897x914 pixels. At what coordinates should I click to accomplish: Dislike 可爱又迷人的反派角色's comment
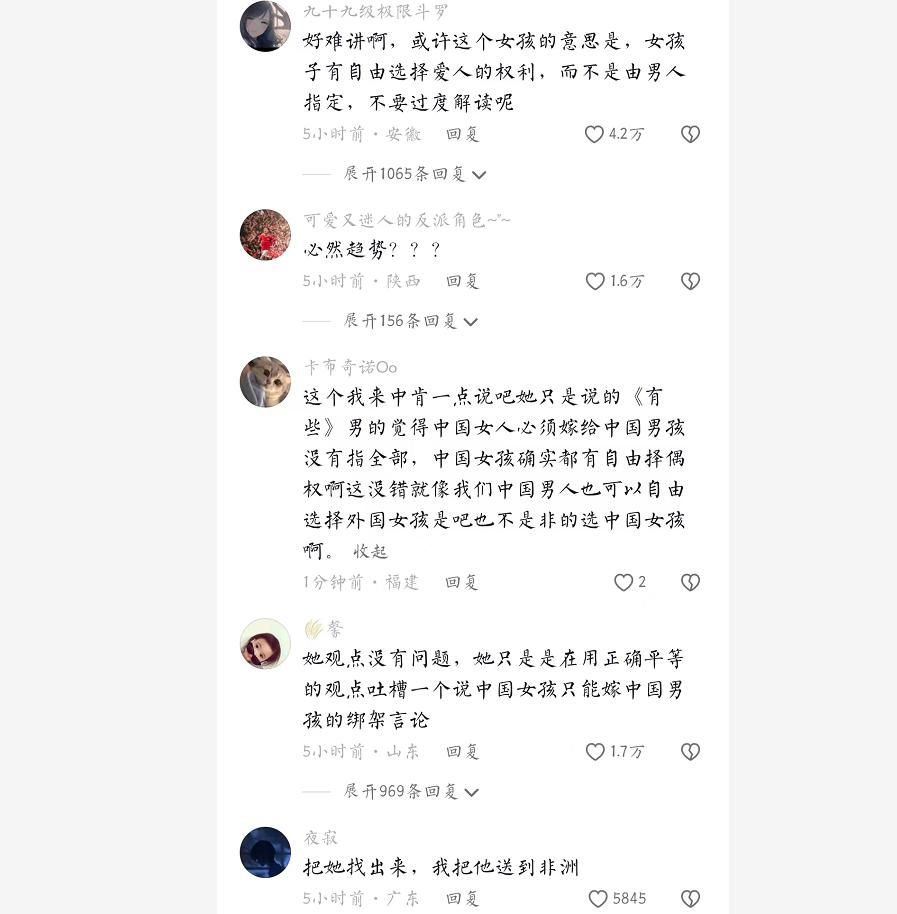690,281
